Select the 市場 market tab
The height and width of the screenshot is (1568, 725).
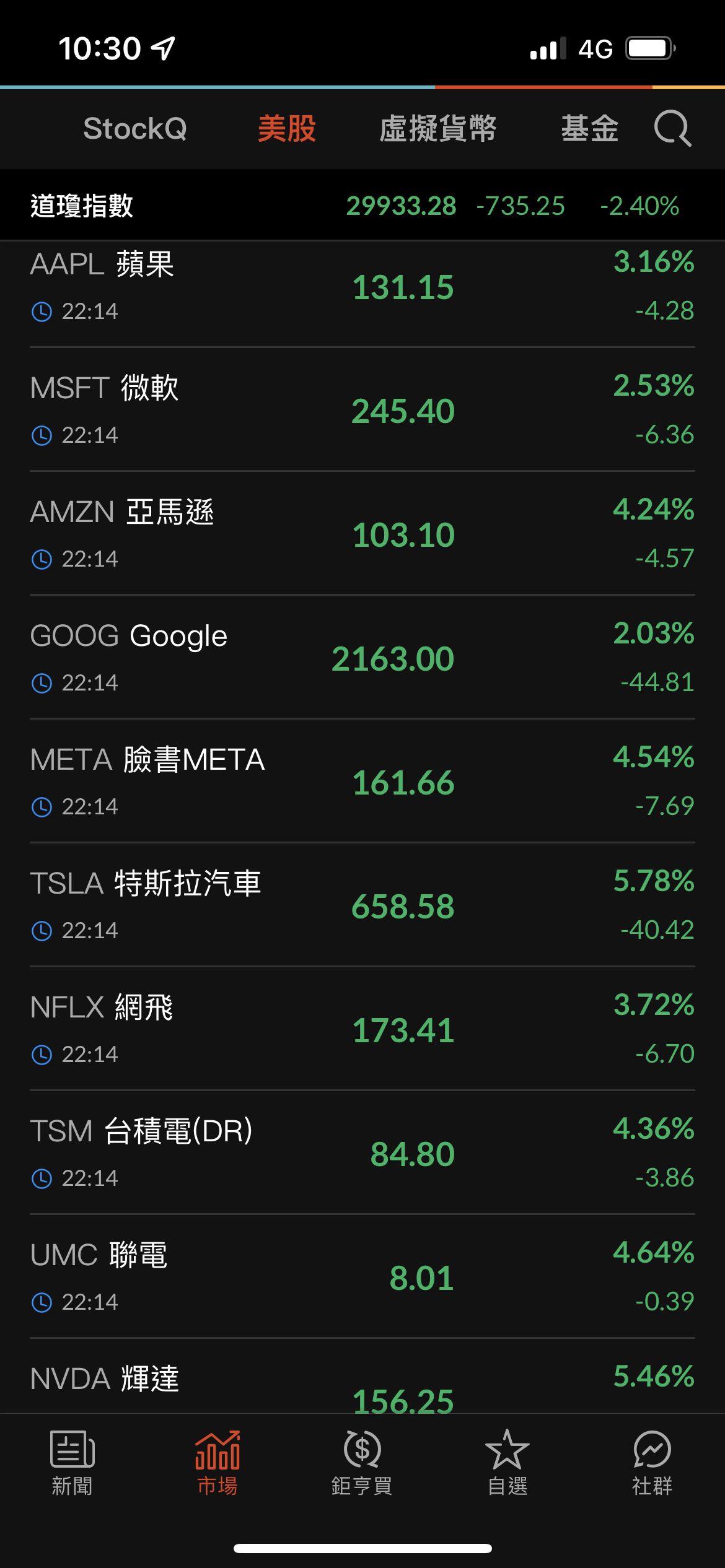pyautogui.click(x=217, y=1463)
